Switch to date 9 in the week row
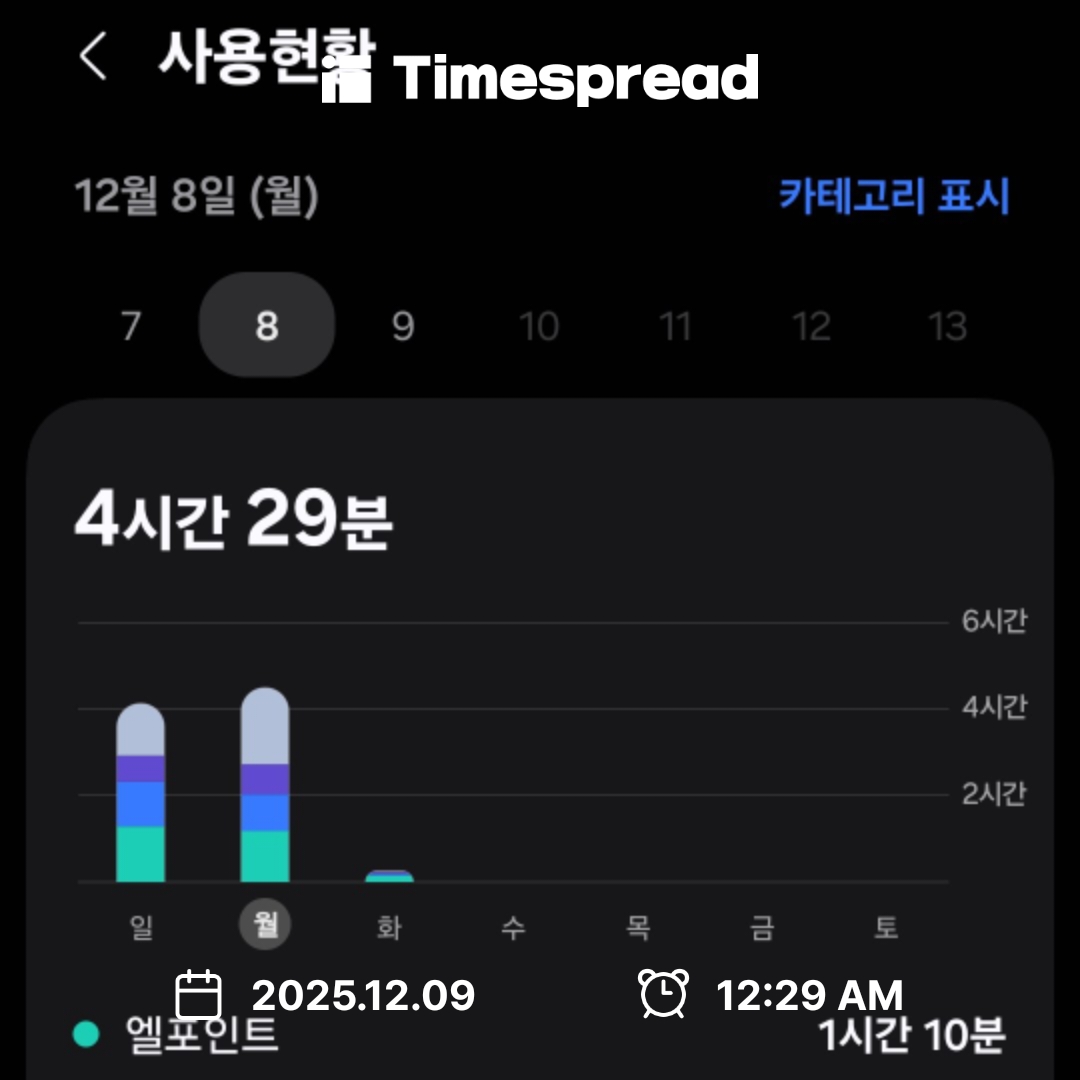Viewport: 1080px width, 1080px height. coord(402,326)
